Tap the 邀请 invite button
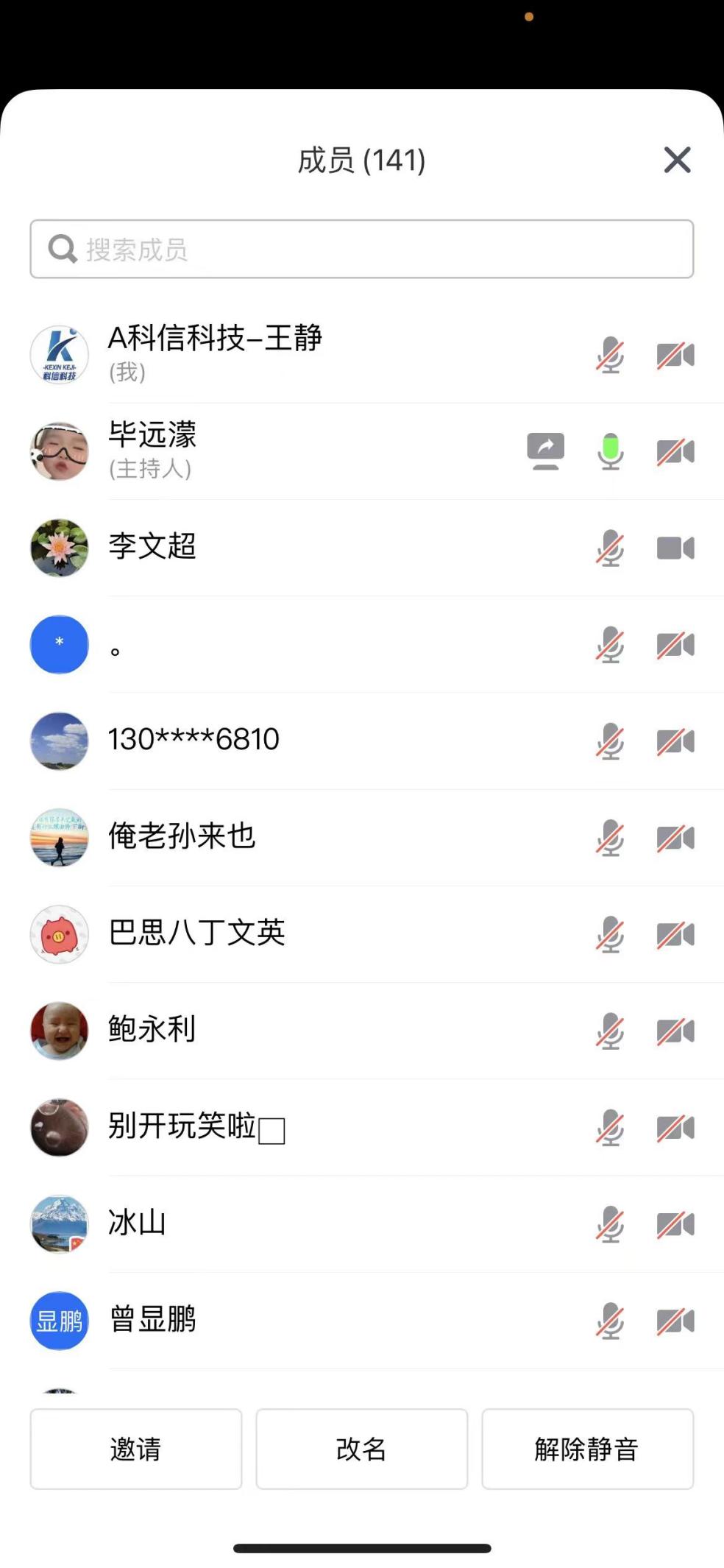724x1568 pixels. (136, 1449)
